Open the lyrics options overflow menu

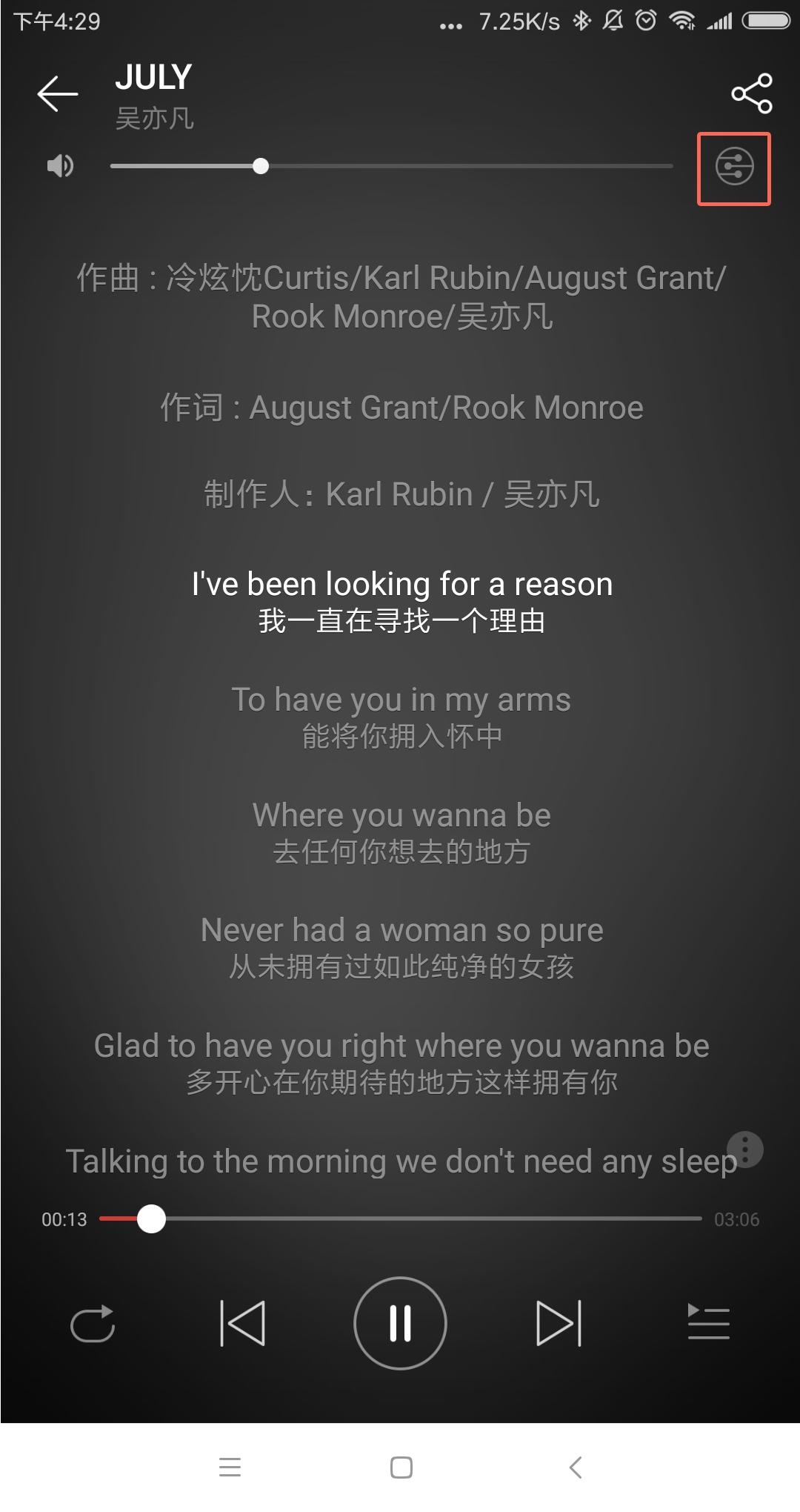coord(744,1150)
